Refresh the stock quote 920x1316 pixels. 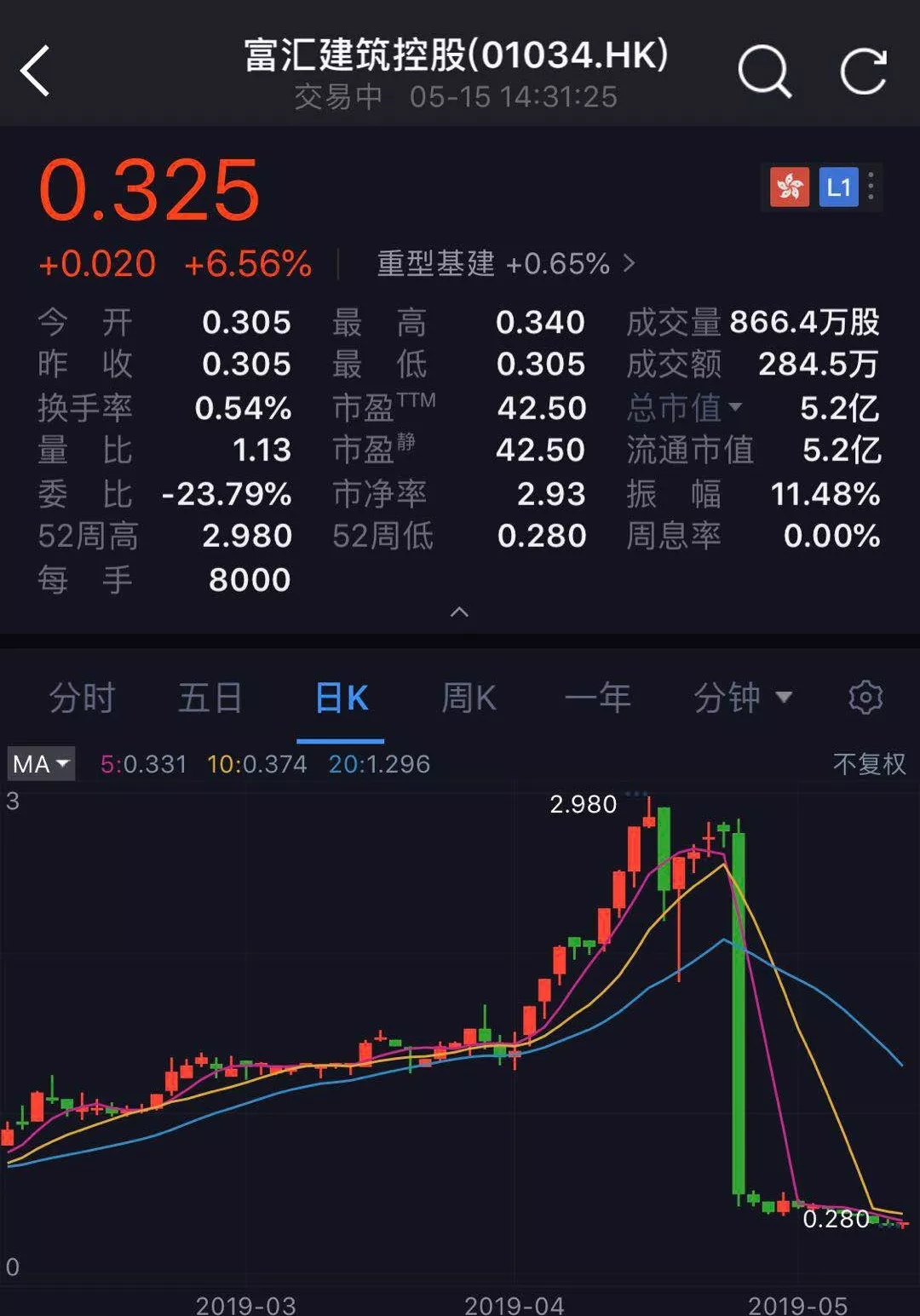[863, 71]
